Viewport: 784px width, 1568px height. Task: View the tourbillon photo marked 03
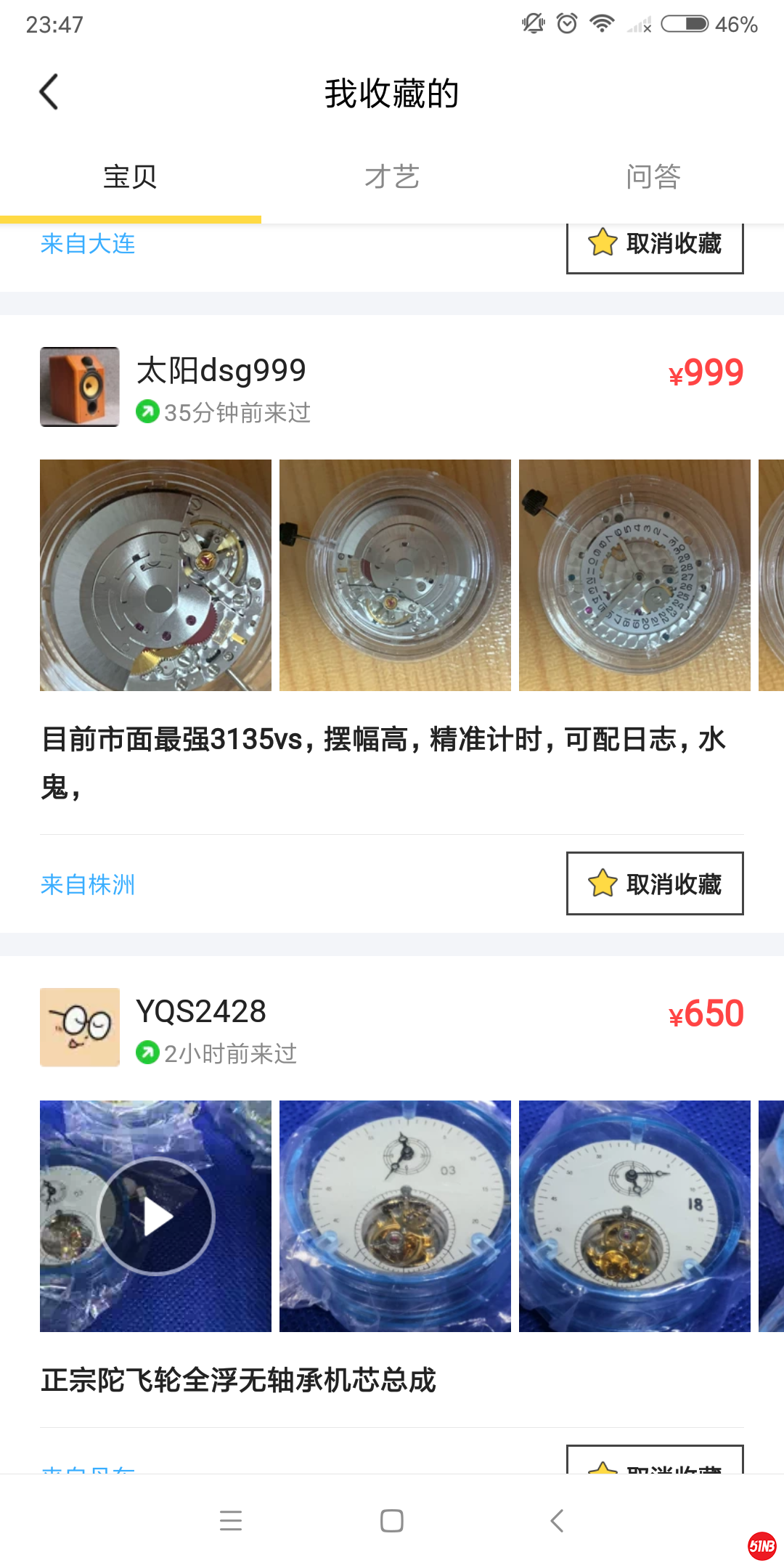tap(395, 1216)
